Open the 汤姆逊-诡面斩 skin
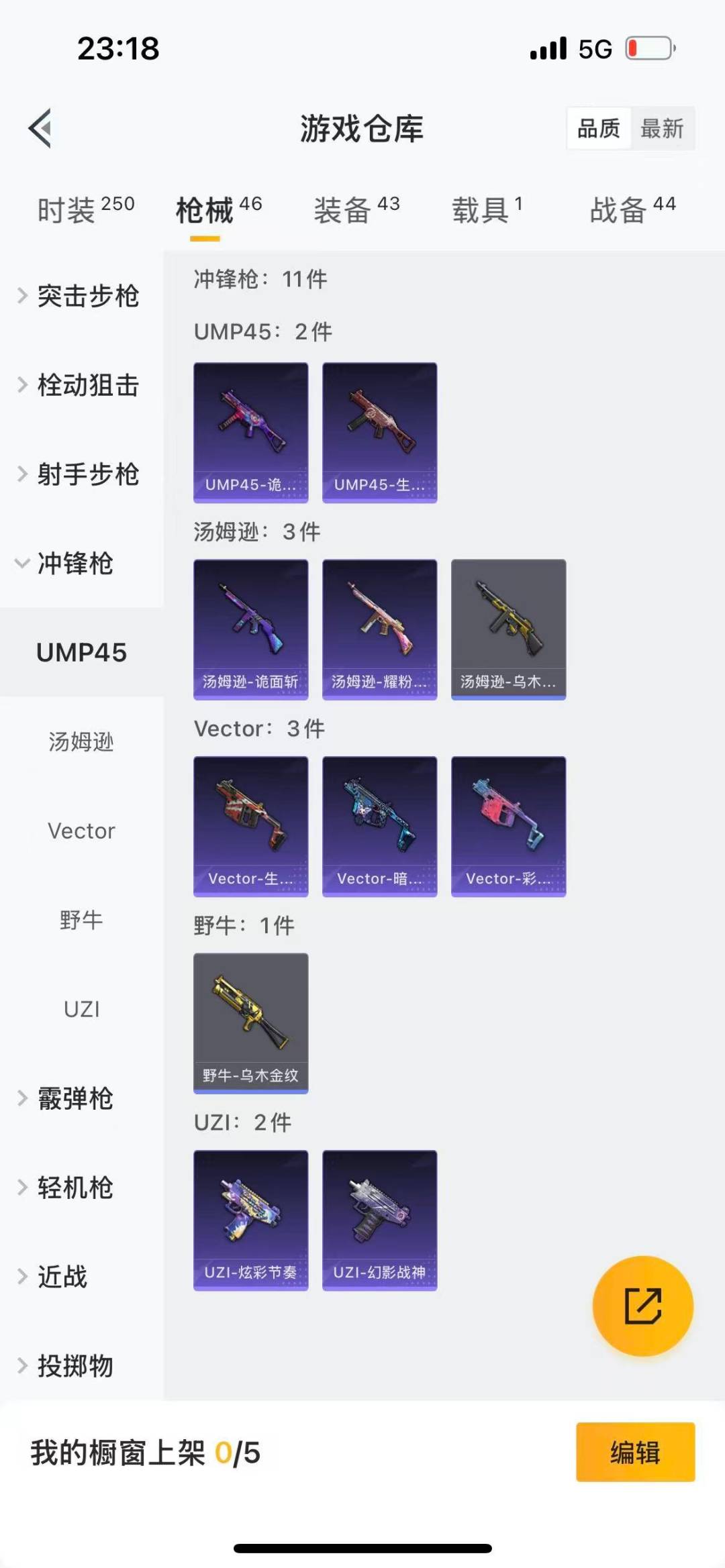 (251, 629)
